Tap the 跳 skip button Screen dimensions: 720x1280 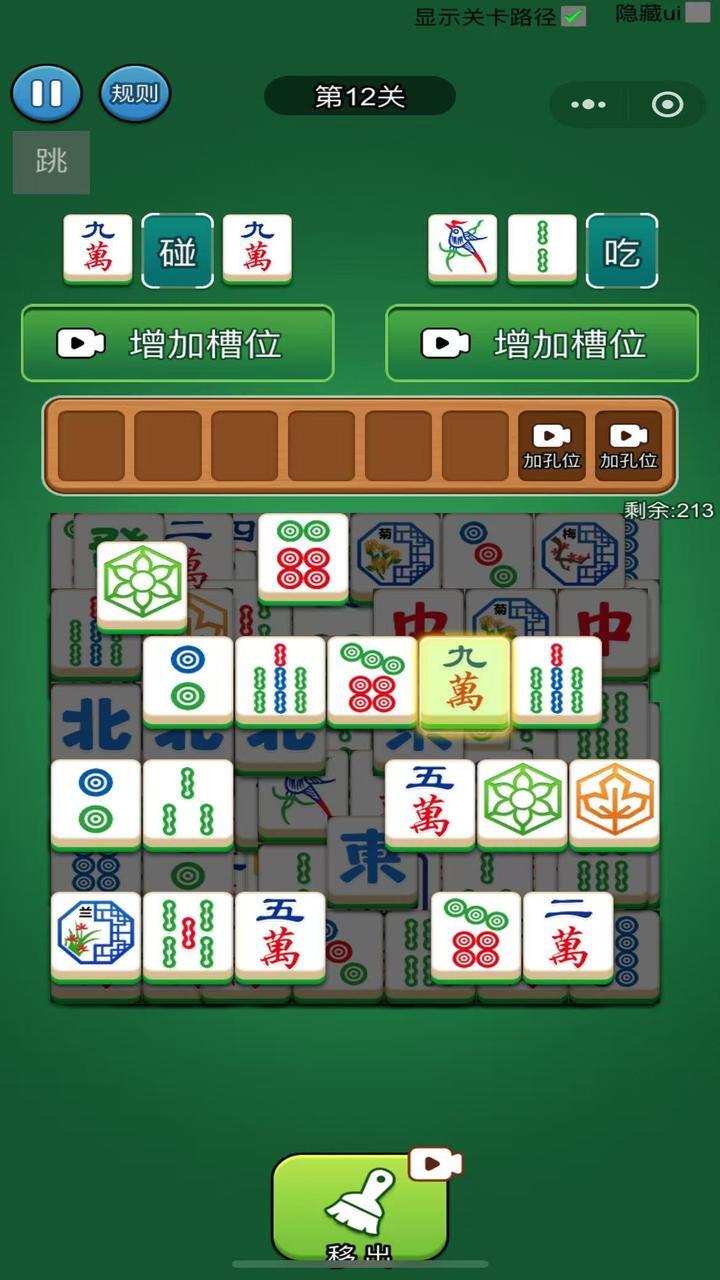(x=51, y=162)
